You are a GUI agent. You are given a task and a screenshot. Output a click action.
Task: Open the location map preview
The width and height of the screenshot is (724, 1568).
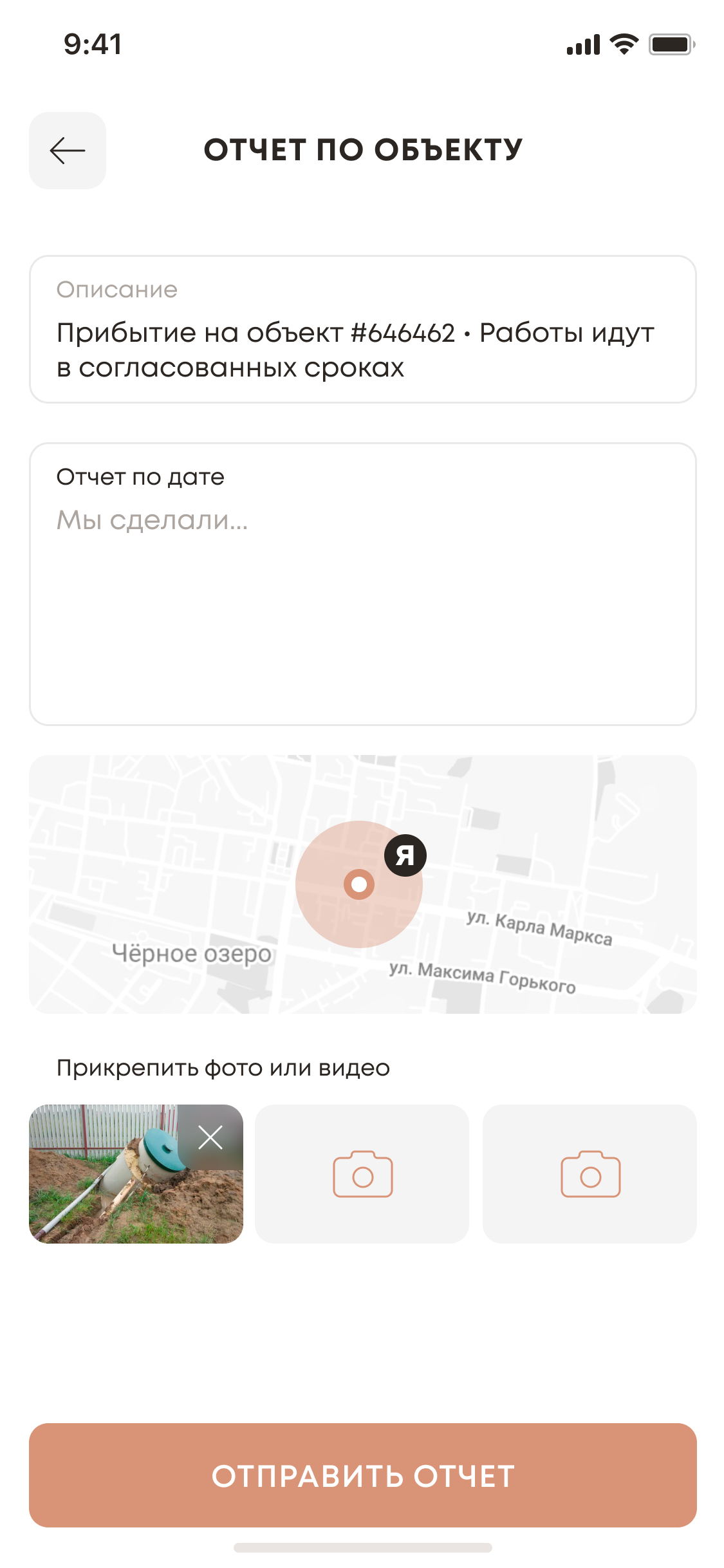coord(362,884)
